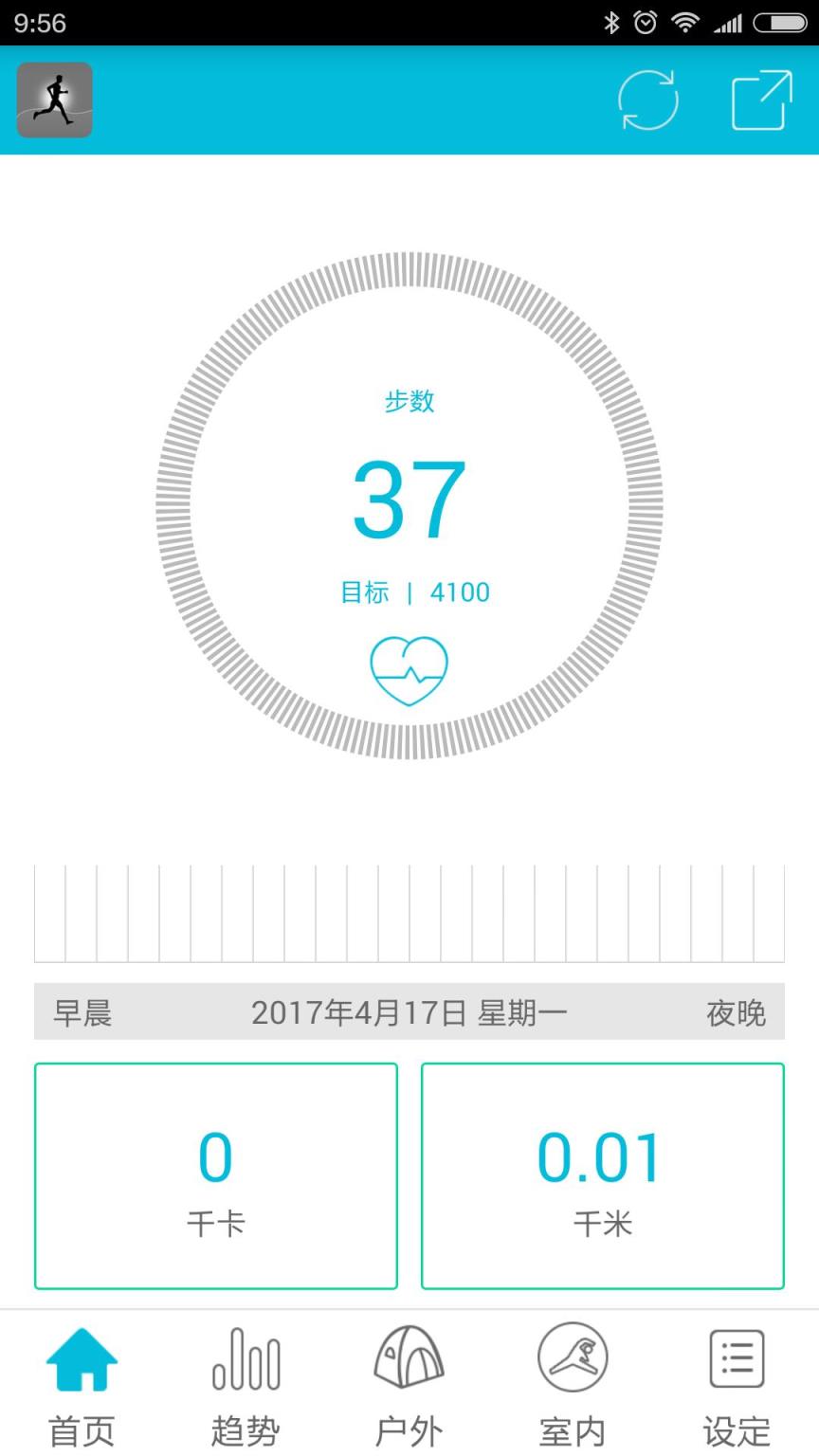The height and width of the screenshot is (1456, 819).
Task: Tap the sync/refresh icon in the top bar
Action: tap(648, 100)
